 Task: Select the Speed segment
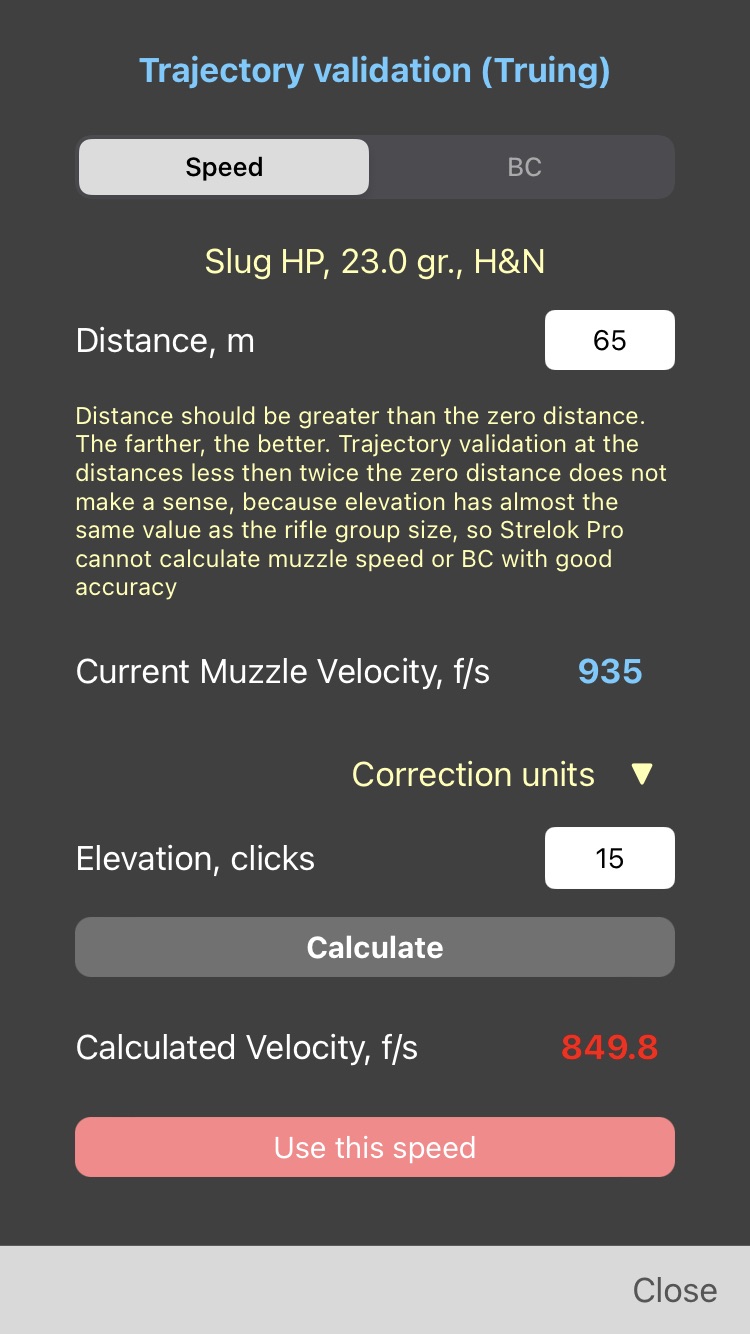click(224, 167)
